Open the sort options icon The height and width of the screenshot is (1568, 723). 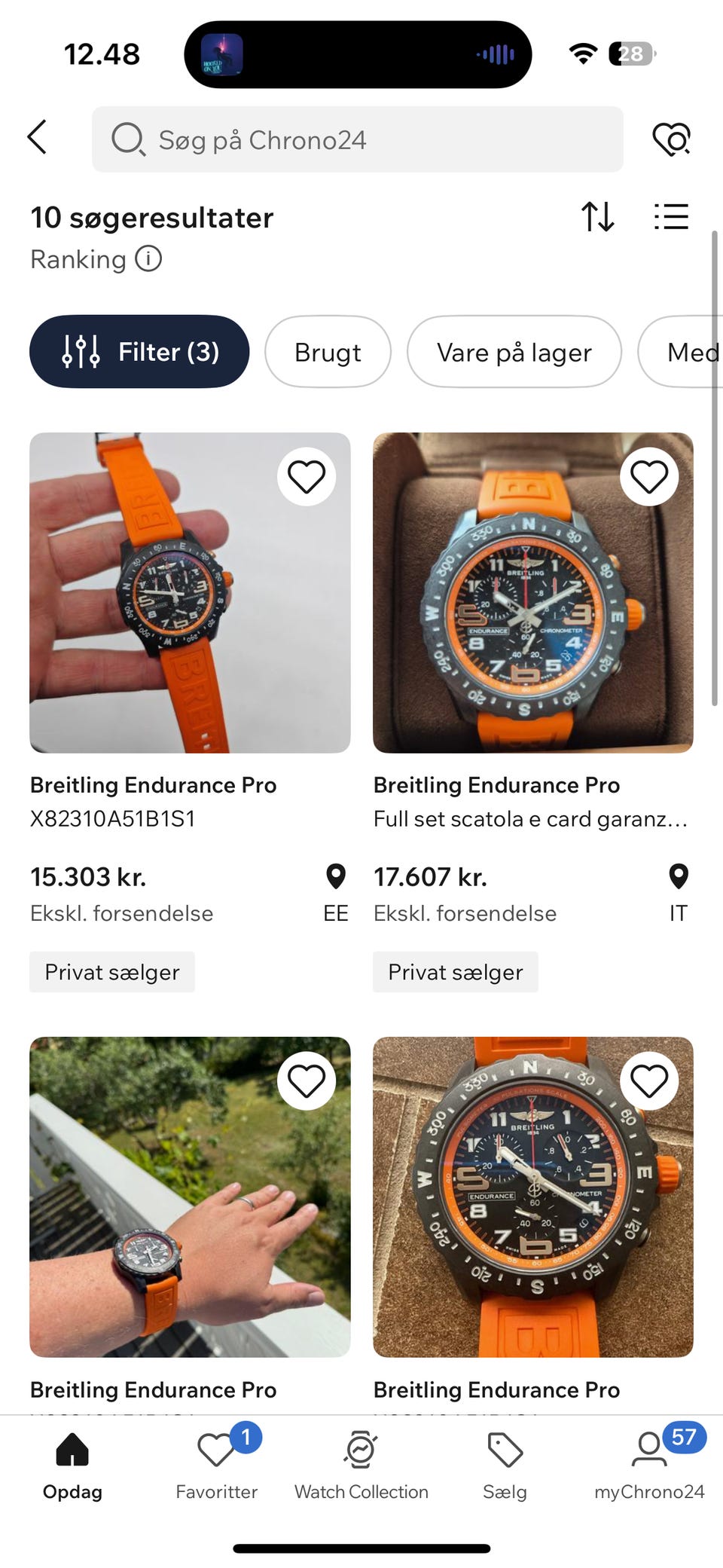click(x=597, y=217)
